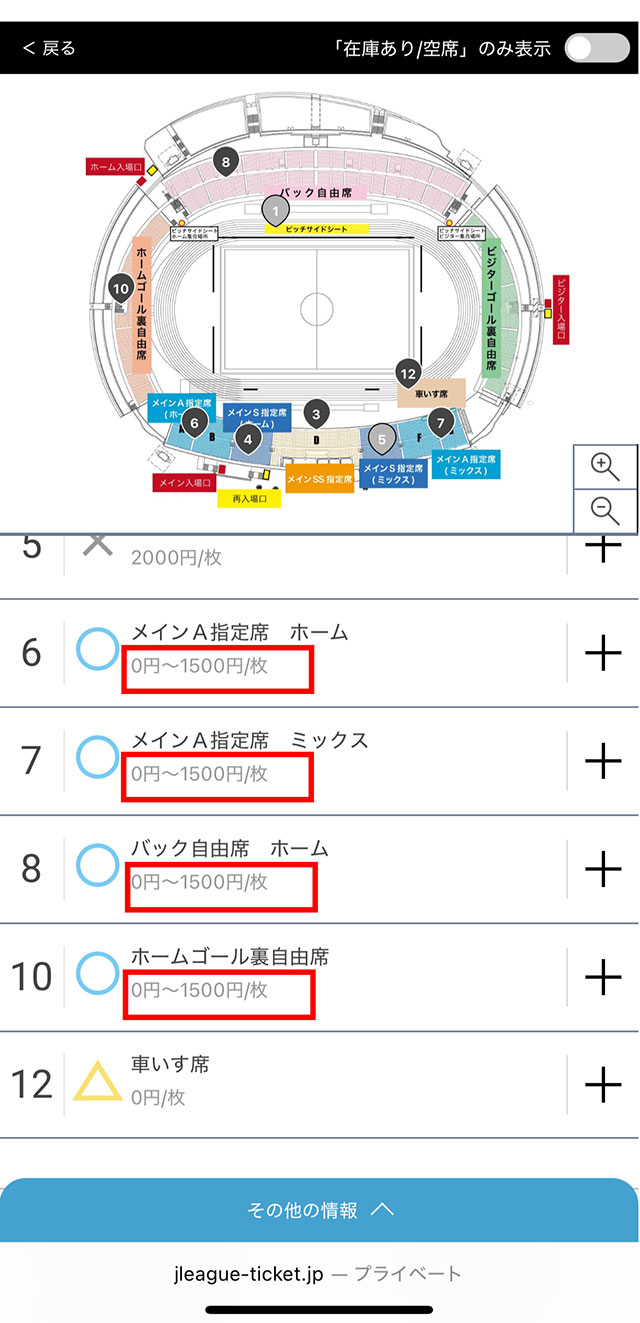Open その他の情報 panel
Screen dimensions: 640x1323
coord(320,1209)
